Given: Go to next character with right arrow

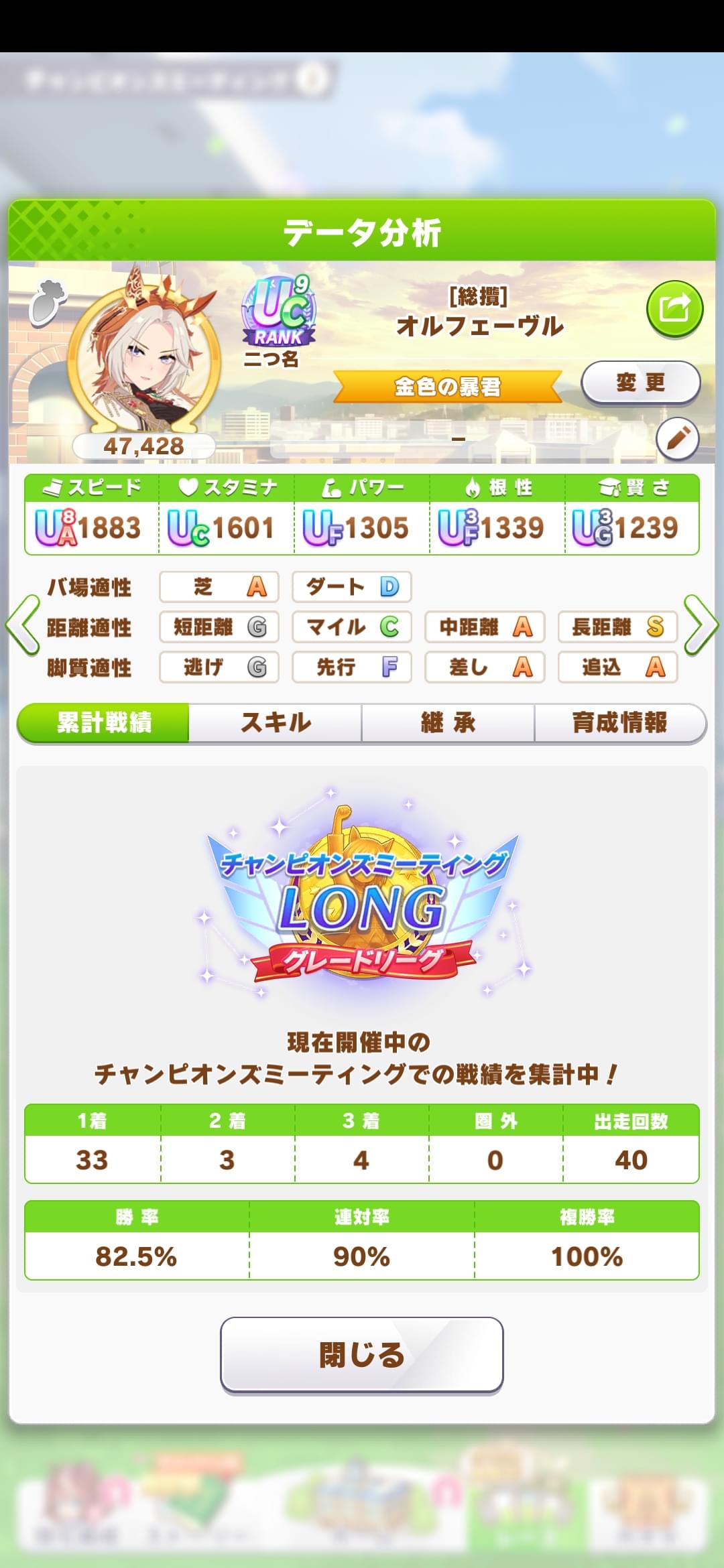Looking at the screenshot, I should [701, 625].
